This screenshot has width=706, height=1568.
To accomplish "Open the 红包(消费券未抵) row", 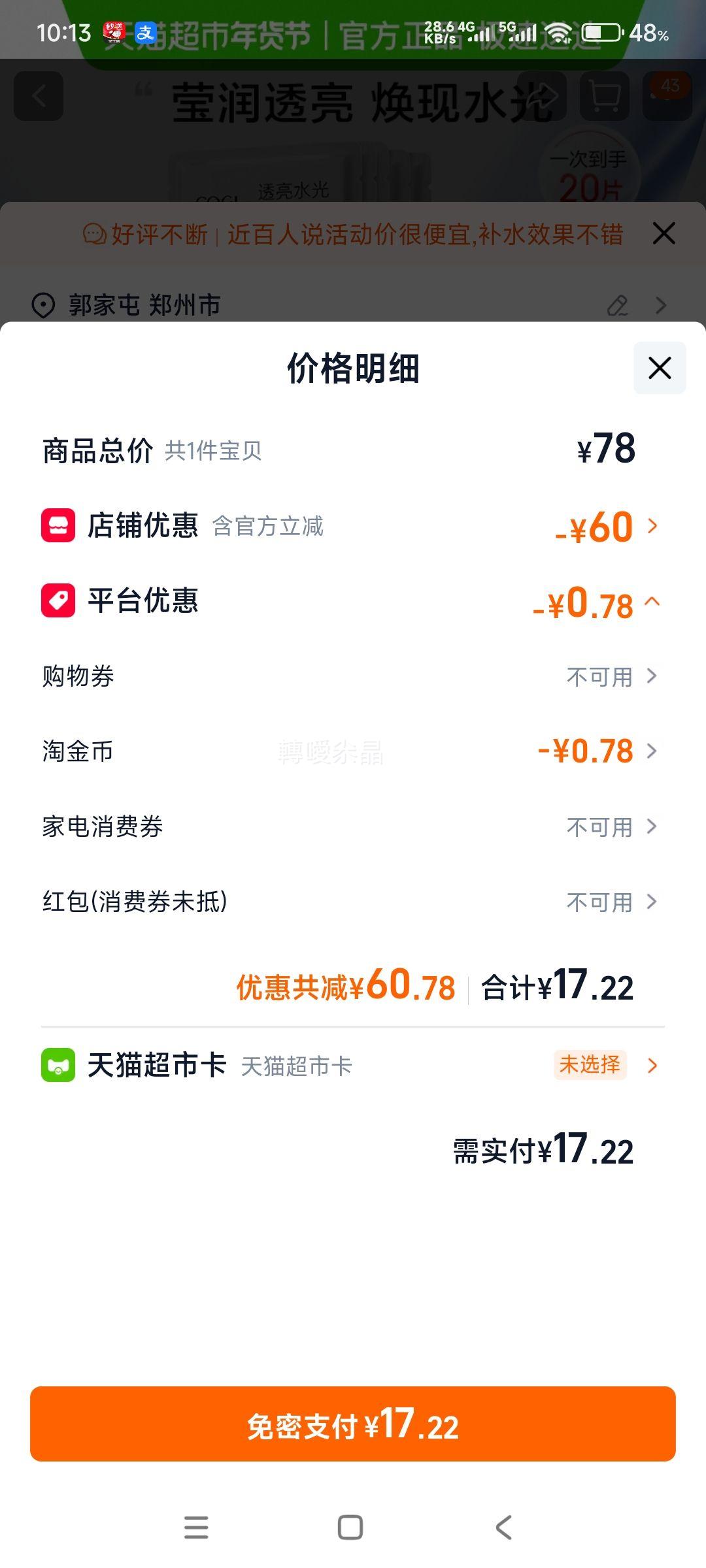I will [x=353, y=902].
